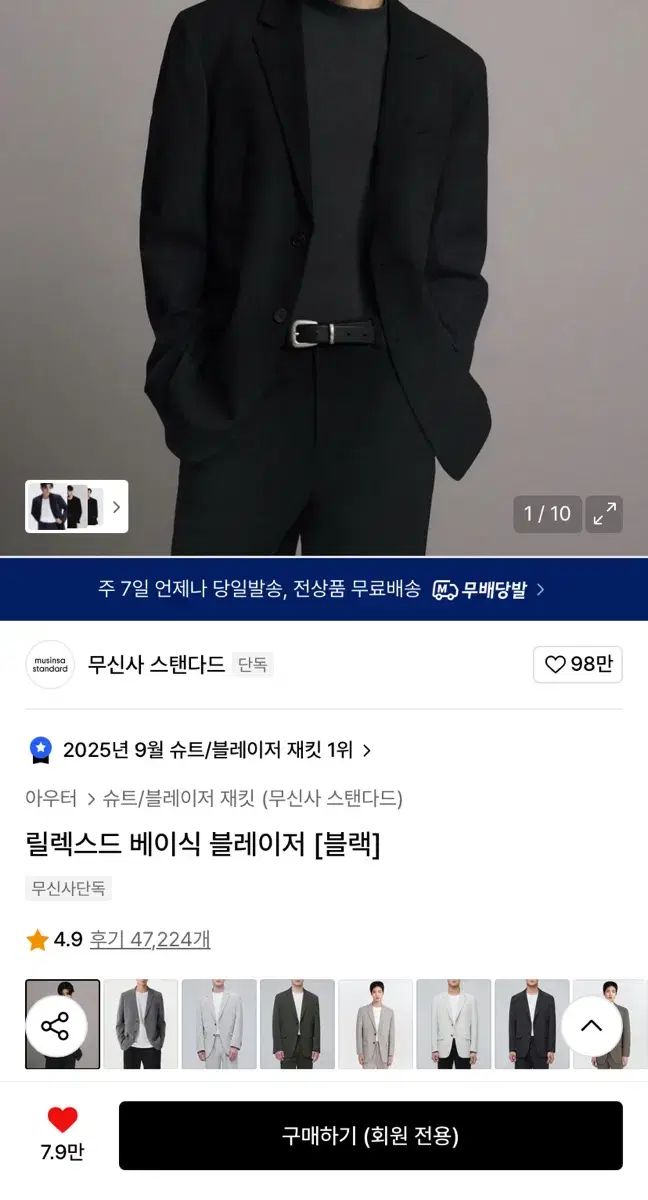Select the dark green blazer color variant
Viewport: 648px width, 1200px height.
click(x=297, y=1024)
